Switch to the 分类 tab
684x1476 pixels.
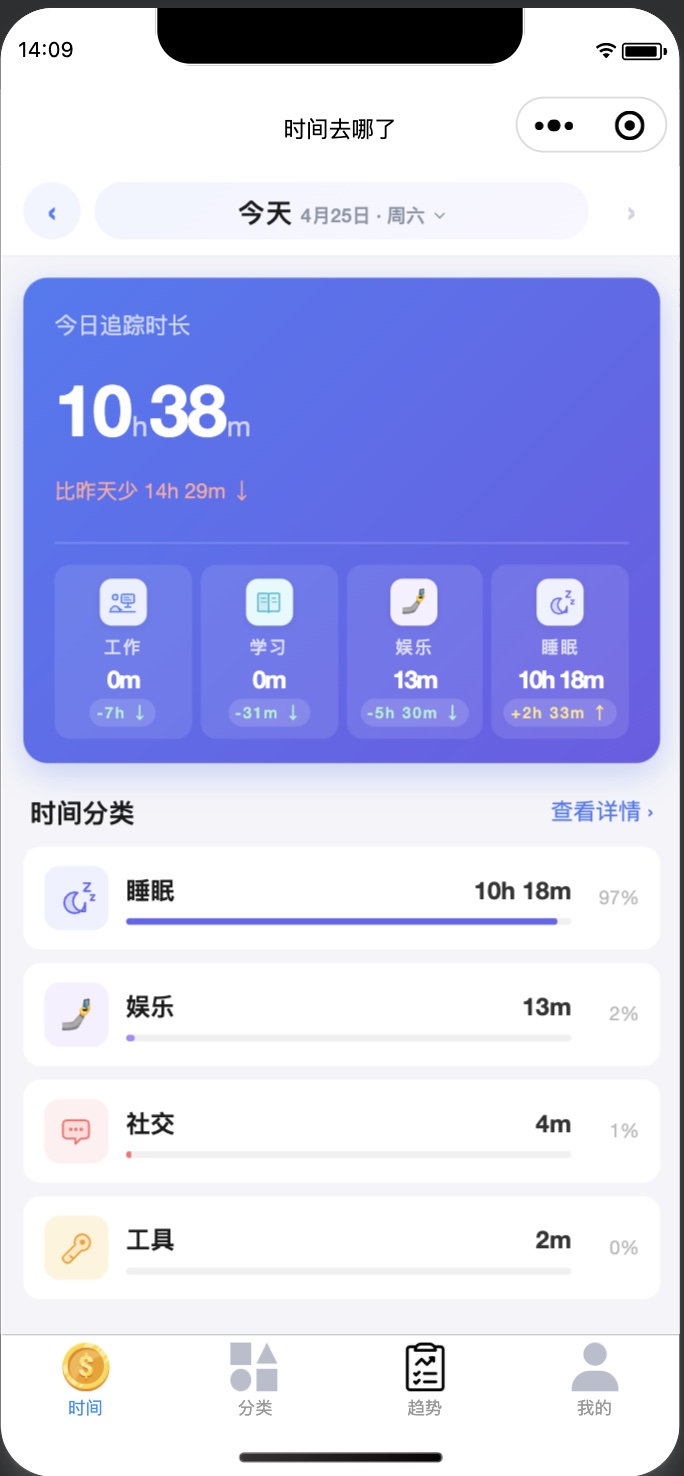coord(254,1380)
